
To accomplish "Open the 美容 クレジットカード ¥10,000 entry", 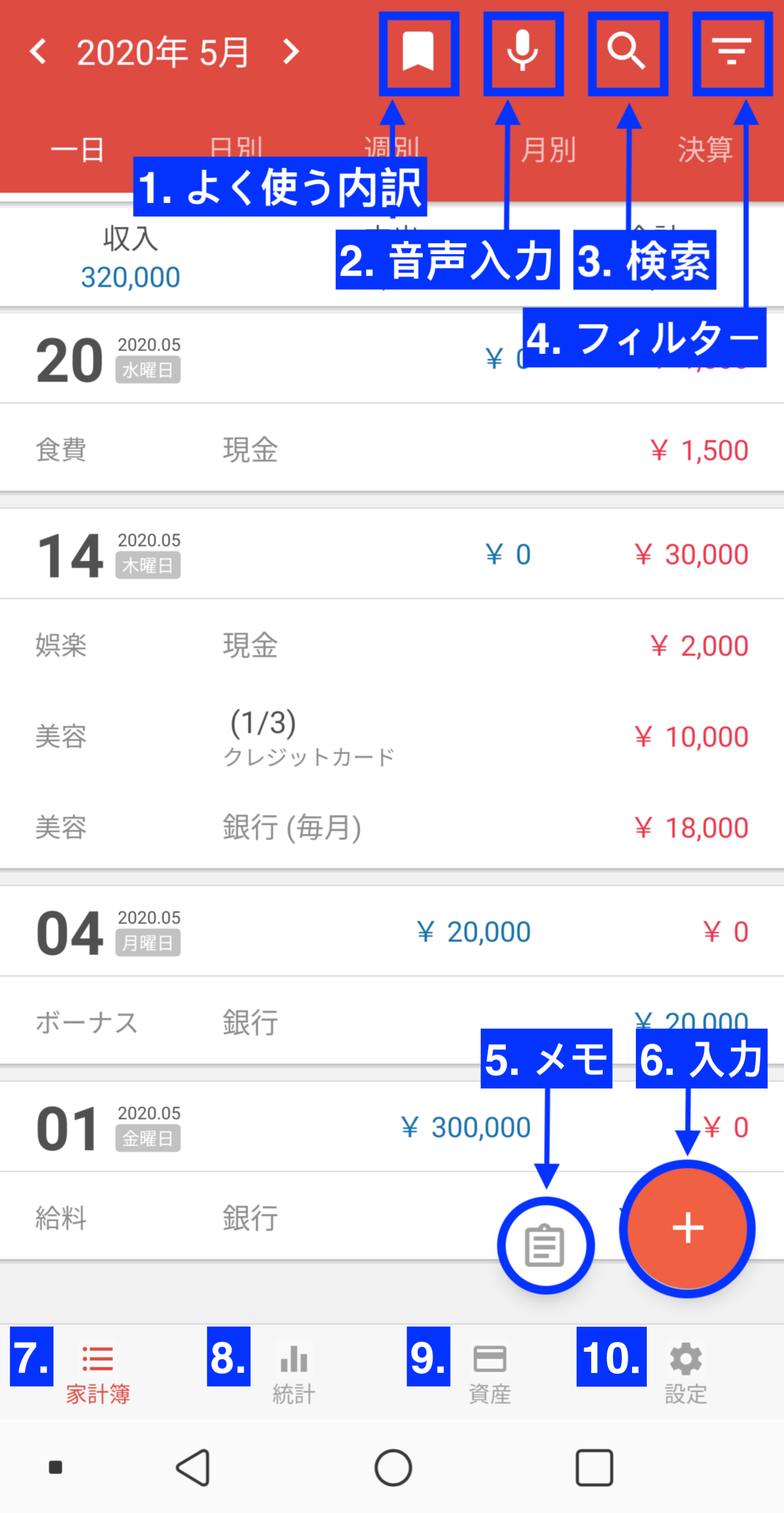I will pyautogui.click(x=391, y=736).
